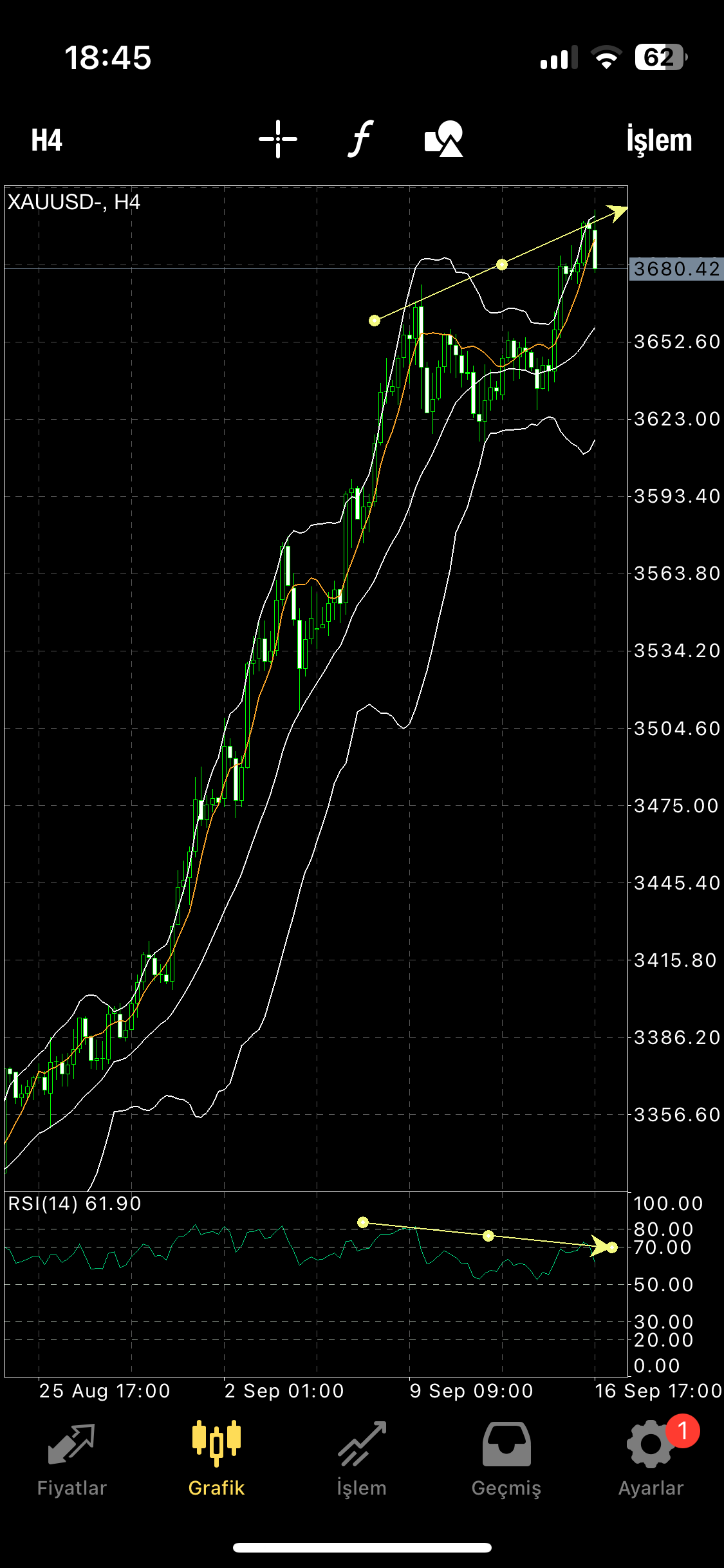This screenshot has height=1568, width=724.
Task: Open the Ayarlar settings tab
Action: pos(651,1460)
